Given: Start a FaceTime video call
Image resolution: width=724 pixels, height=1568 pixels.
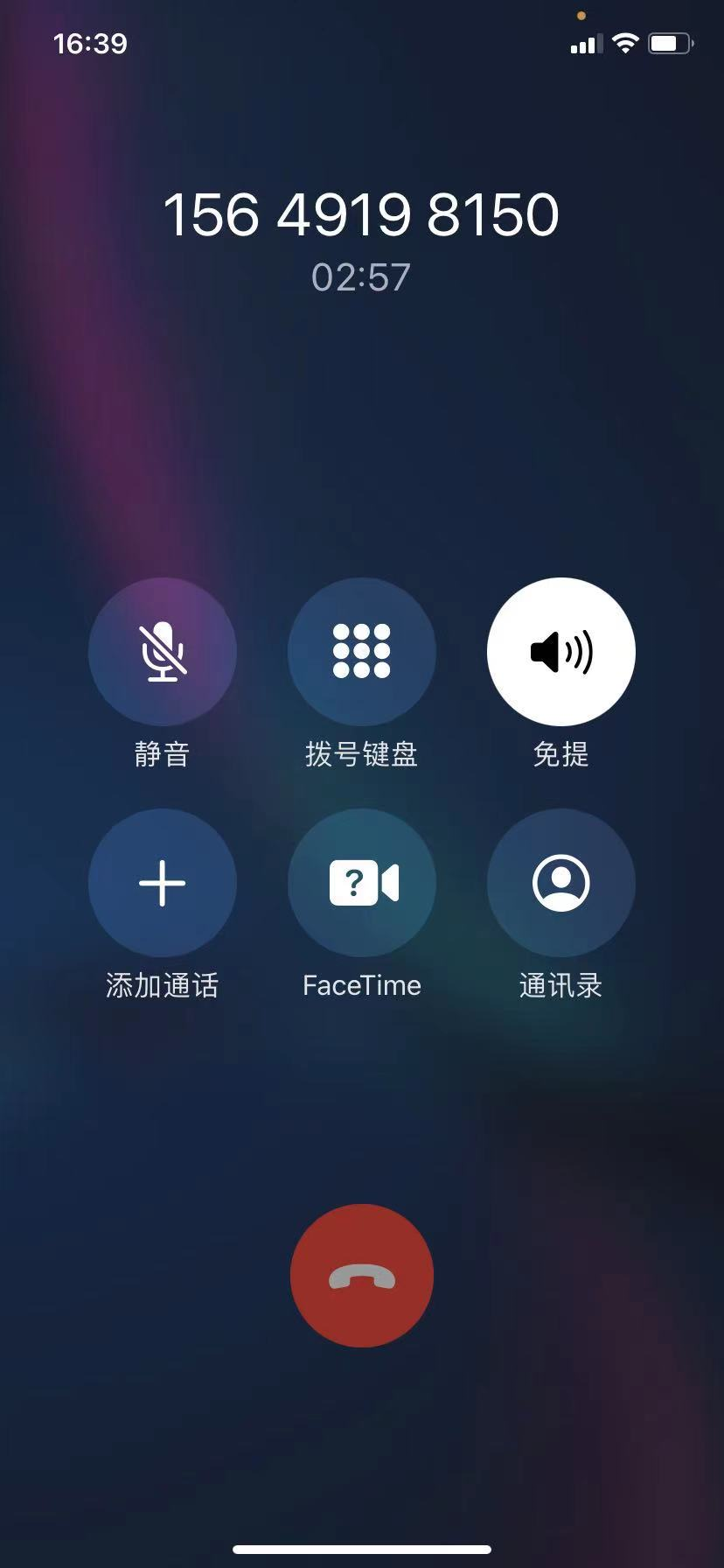Looking at the screenshot, I should tap(362, 883).
